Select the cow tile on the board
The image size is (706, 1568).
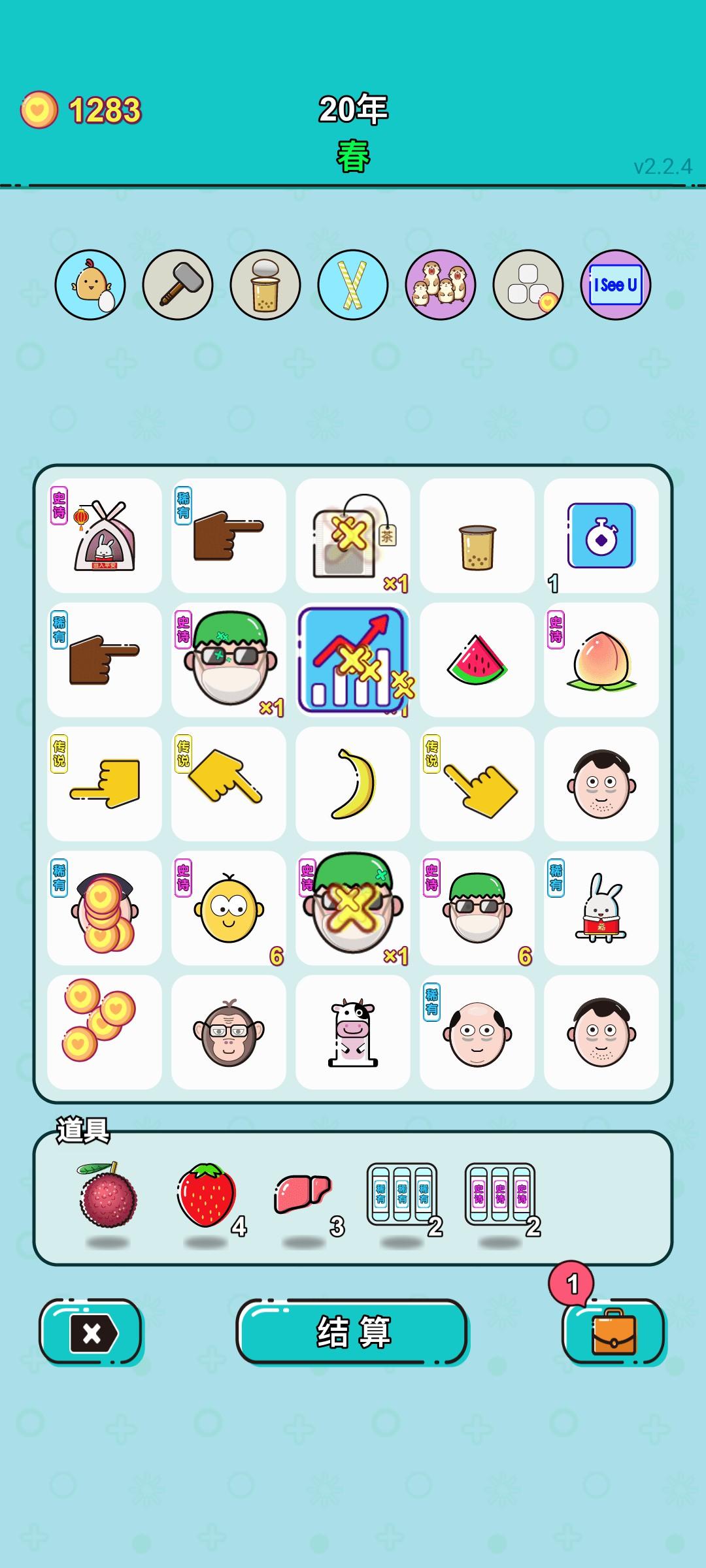[x=352, y=1031]
